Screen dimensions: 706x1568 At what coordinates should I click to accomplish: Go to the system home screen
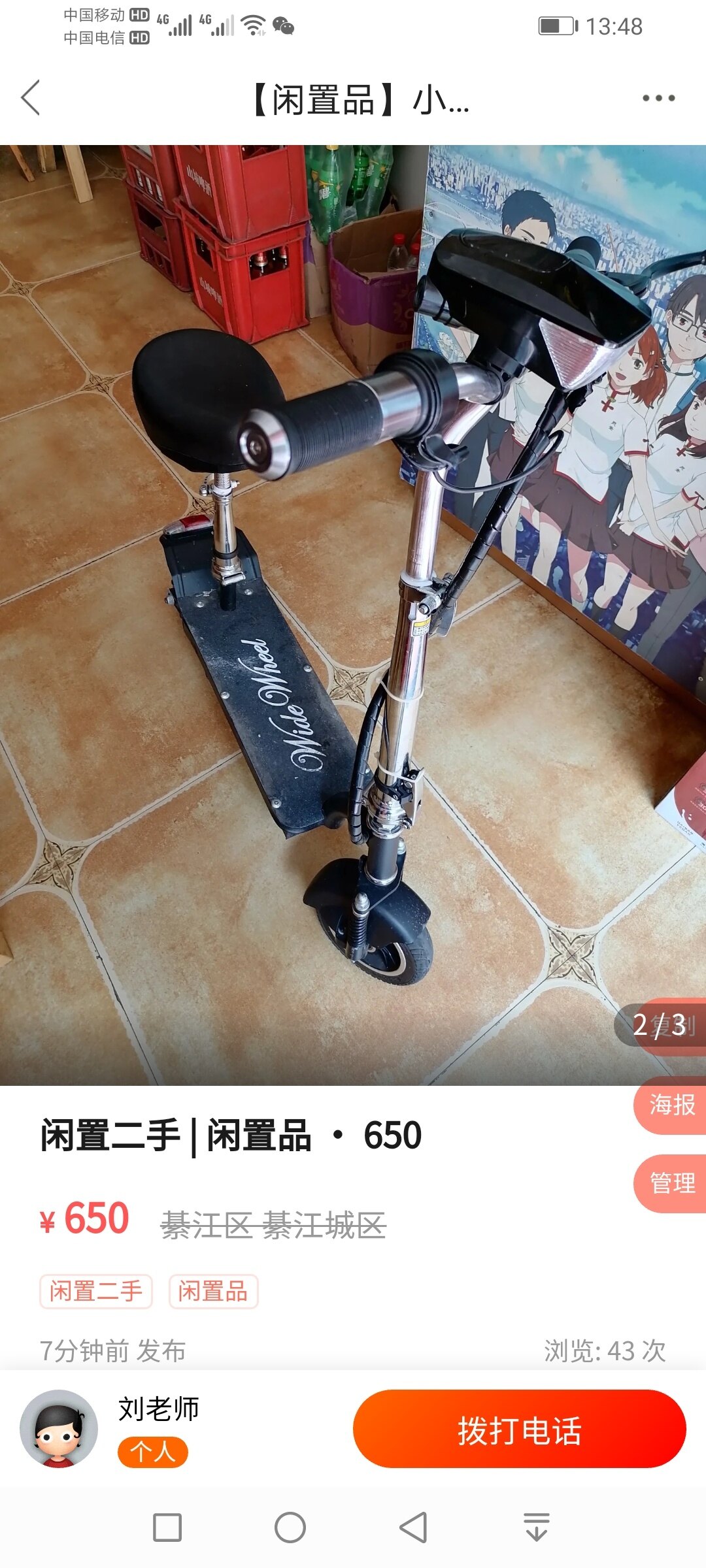[290, 1527]
